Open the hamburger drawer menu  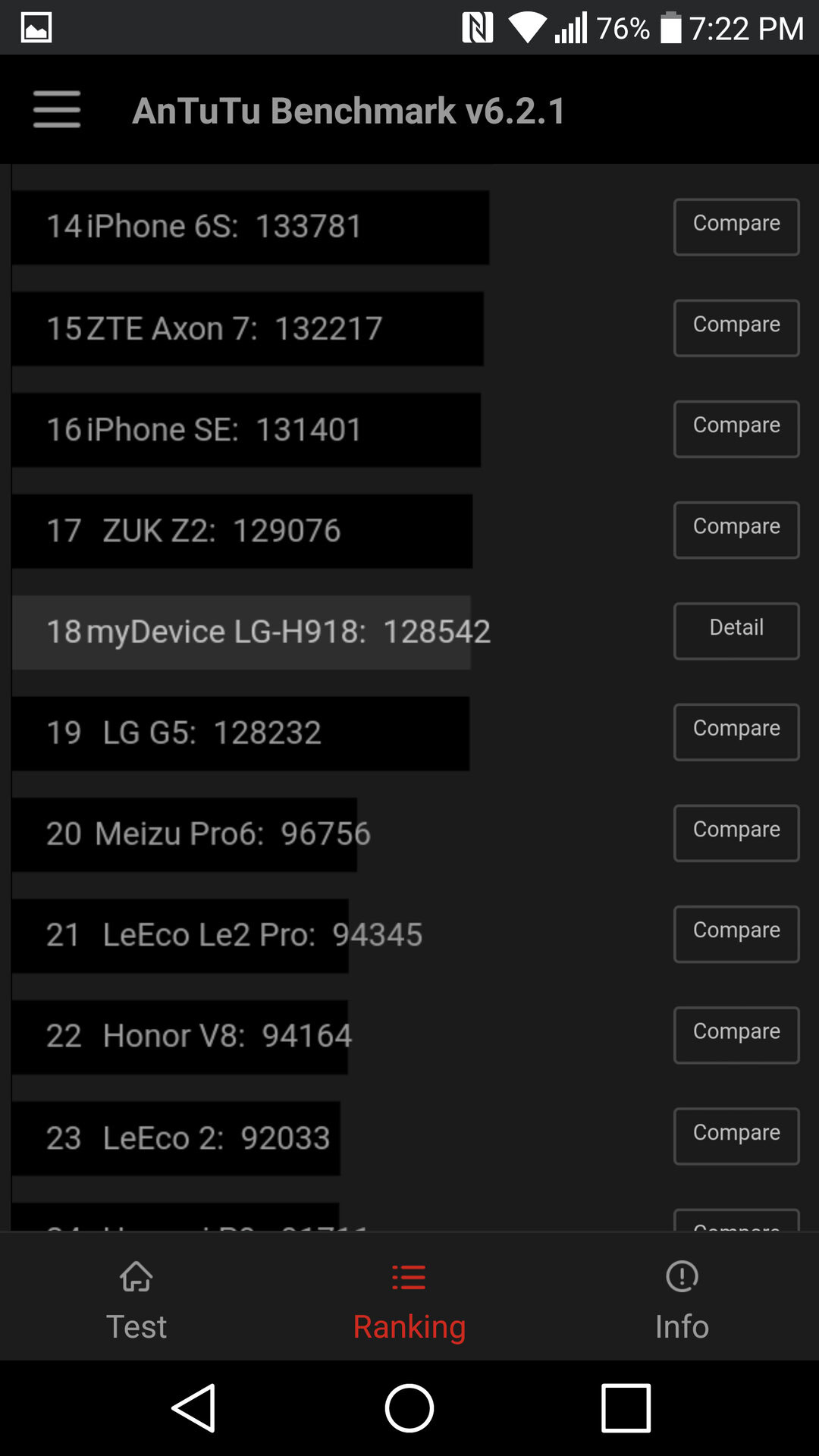click(x=57, y=109)
